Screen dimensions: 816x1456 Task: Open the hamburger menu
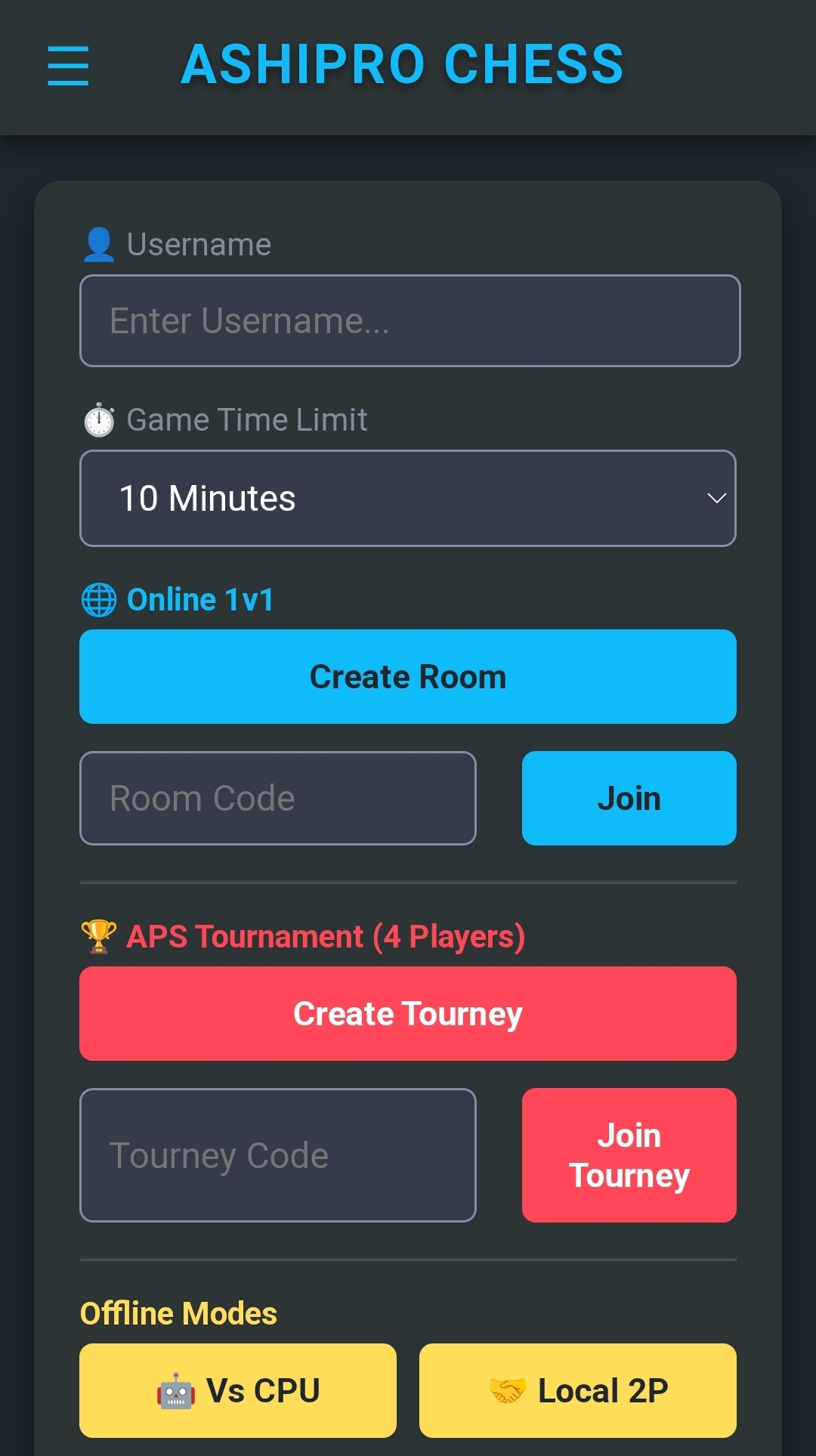click(x=68, y=66)
